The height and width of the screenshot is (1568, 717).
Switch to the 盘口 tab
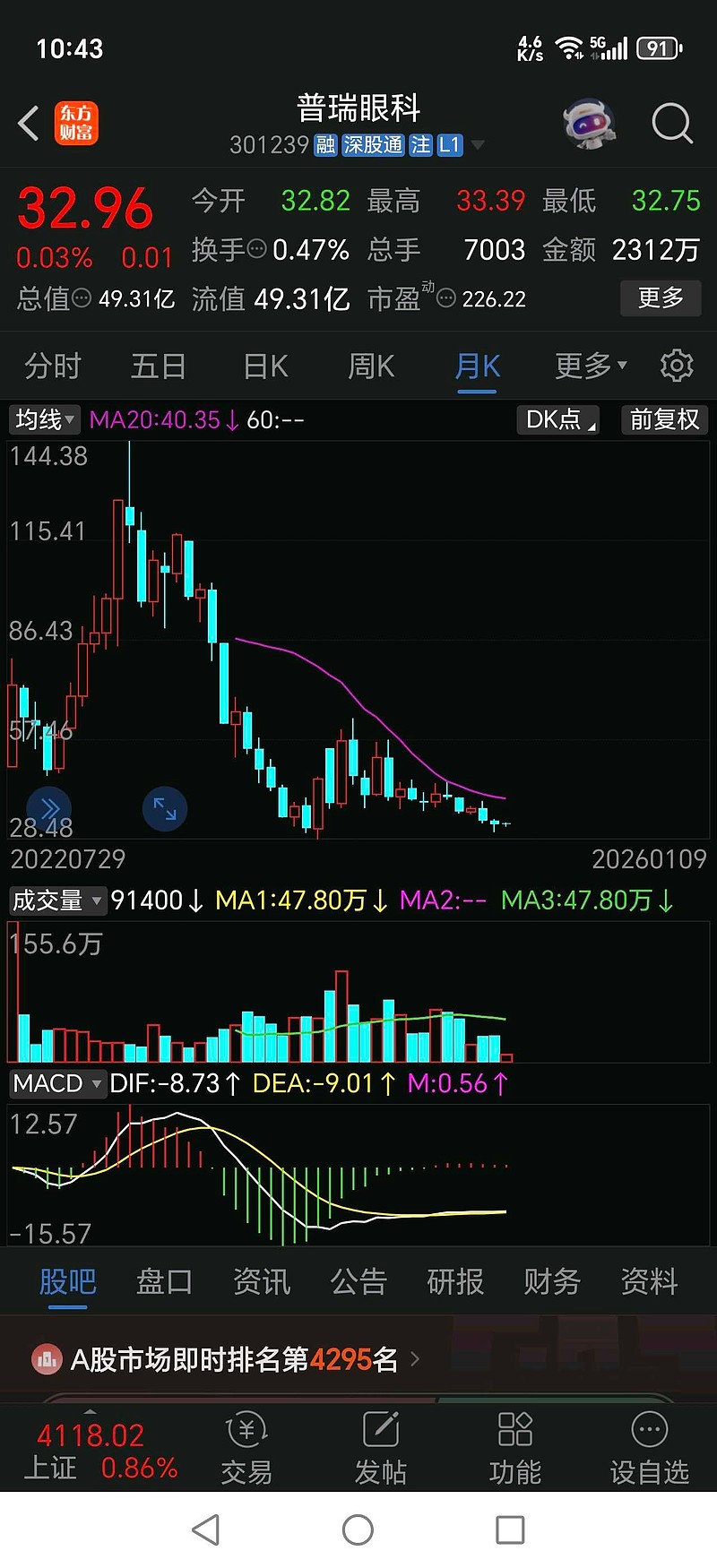tap(164, 1281)
